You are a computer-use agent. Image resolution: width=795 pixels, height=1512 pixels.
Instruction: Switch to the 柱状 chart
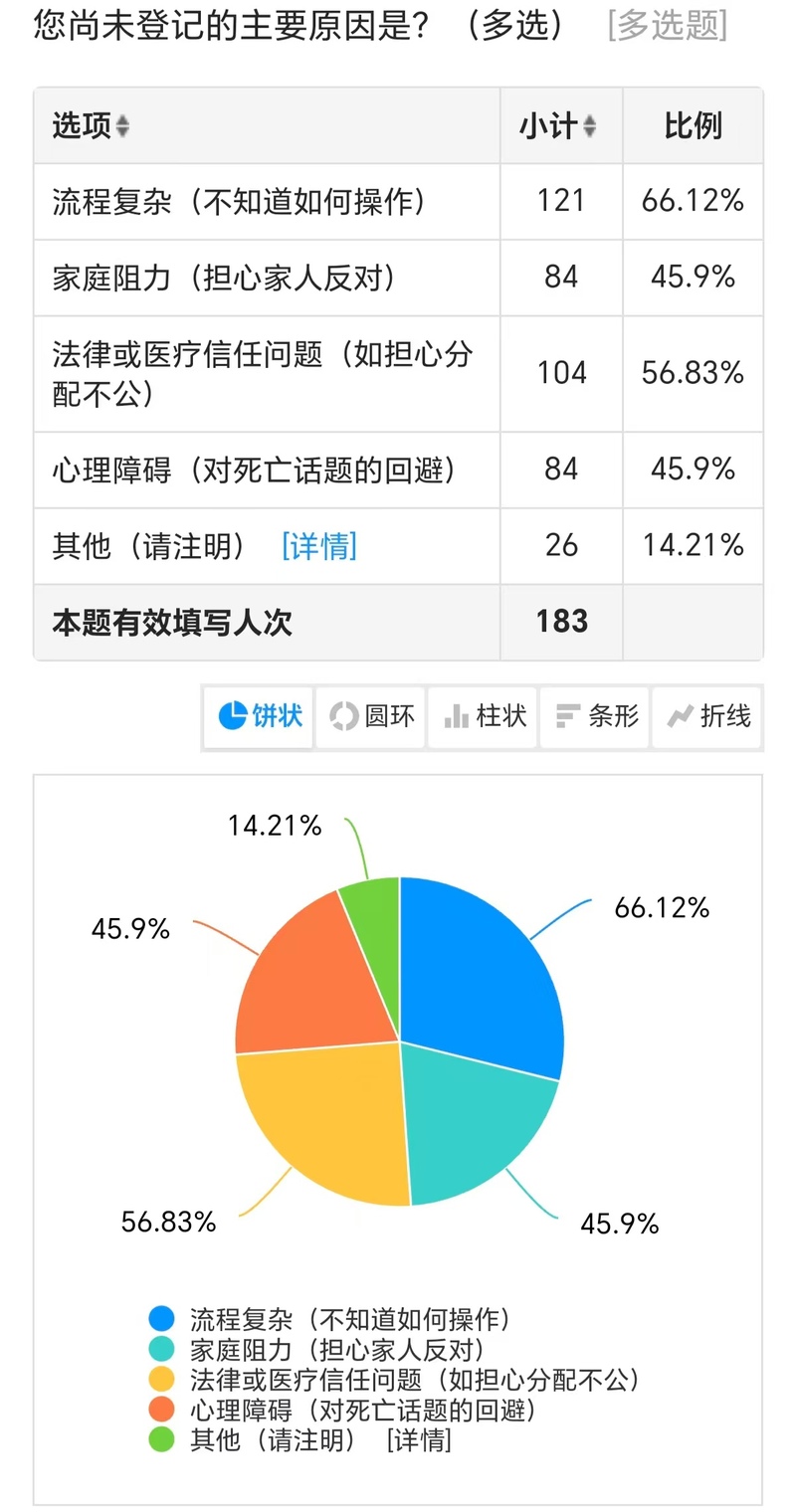(x=483, y=716)
